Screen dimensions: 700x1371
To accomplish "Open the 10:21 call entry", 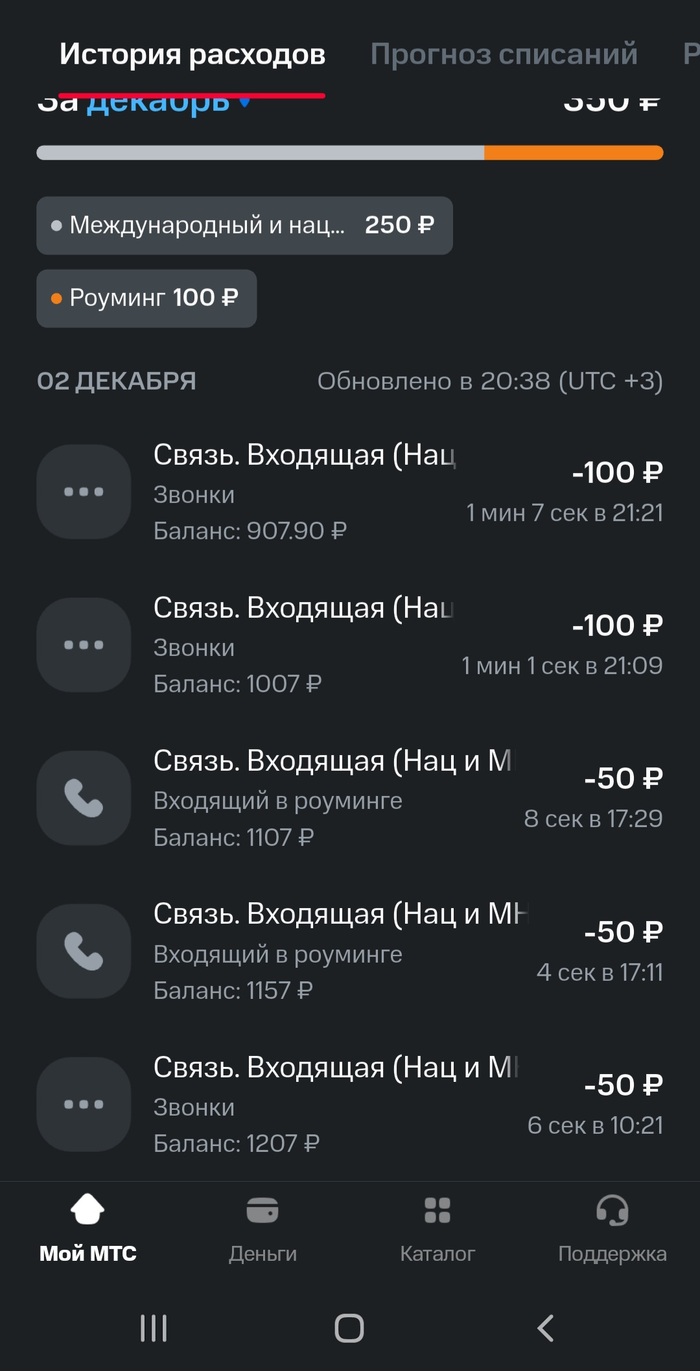I will pos(350,1104).
